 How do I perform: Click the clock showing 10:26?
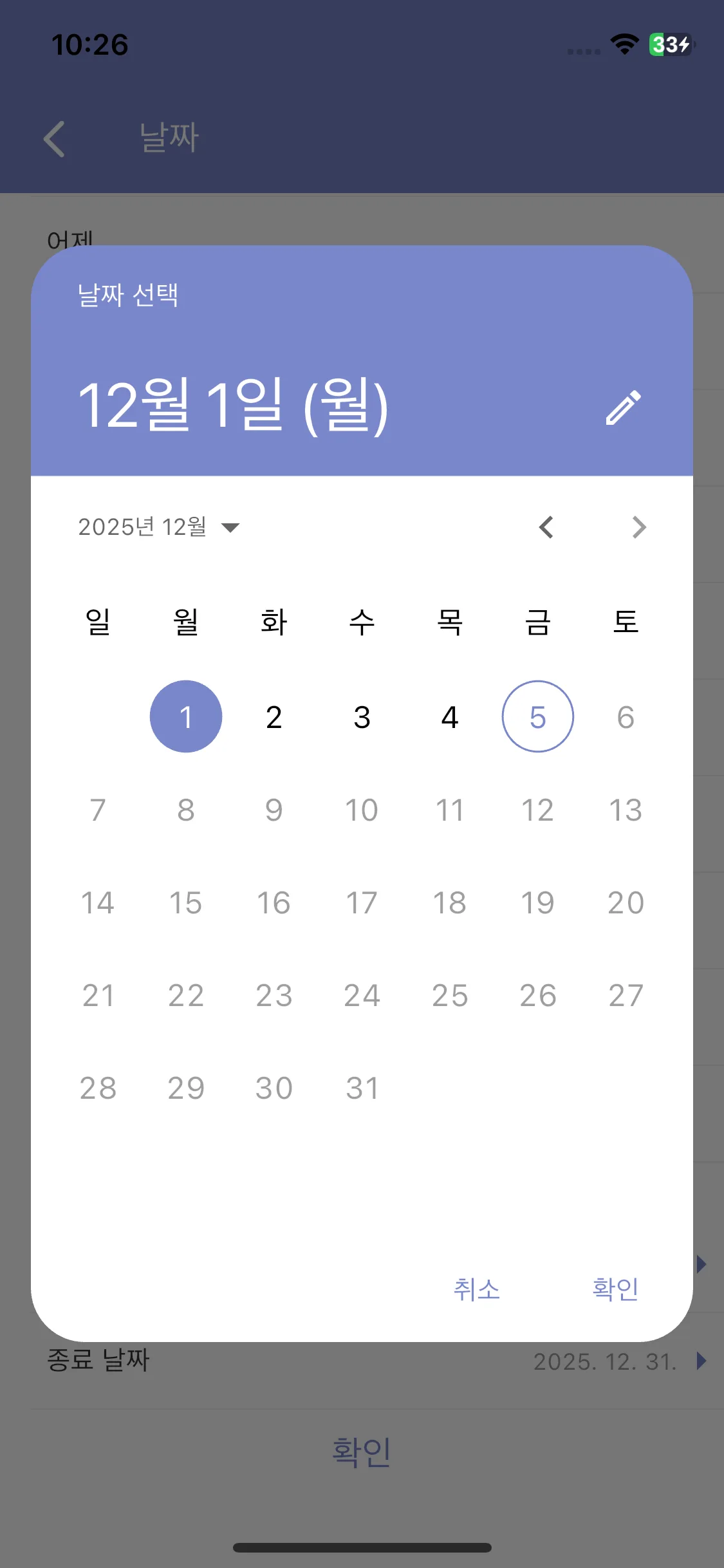click(x=90, y=44)
